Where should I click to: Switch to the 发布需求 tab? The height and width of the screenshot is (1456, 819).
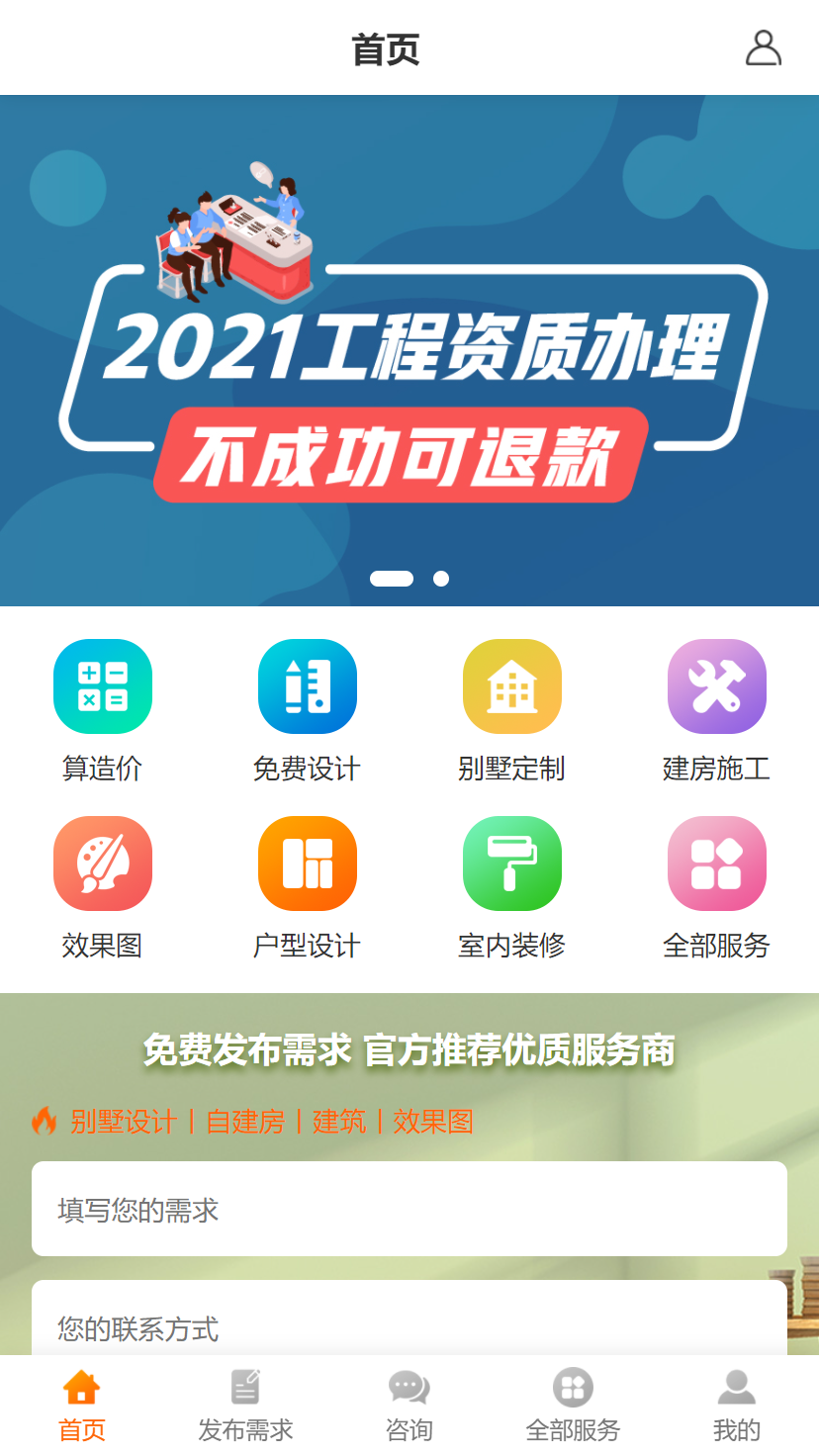coord(245,1405)
